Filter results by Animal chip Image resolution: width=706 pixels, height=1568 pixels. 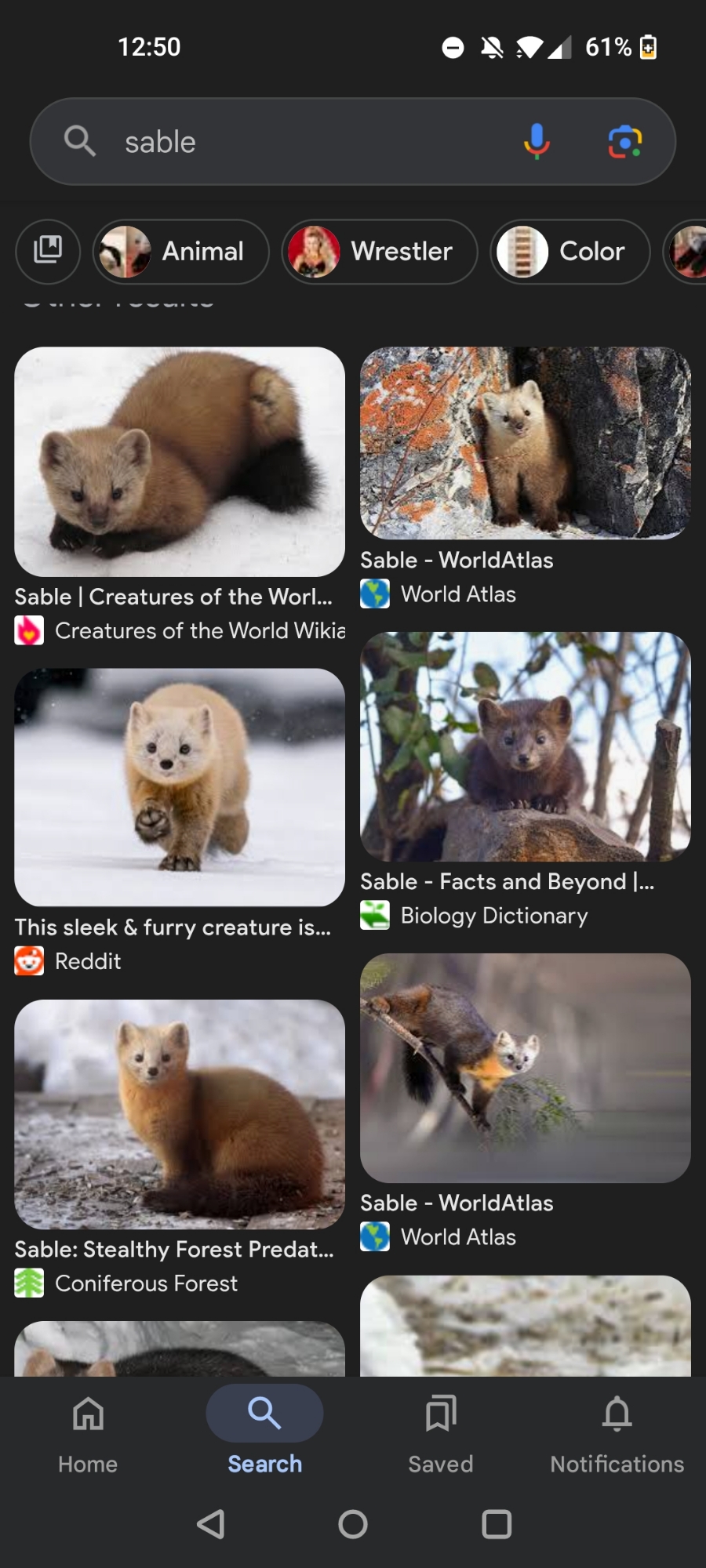(x=181, y=251)
